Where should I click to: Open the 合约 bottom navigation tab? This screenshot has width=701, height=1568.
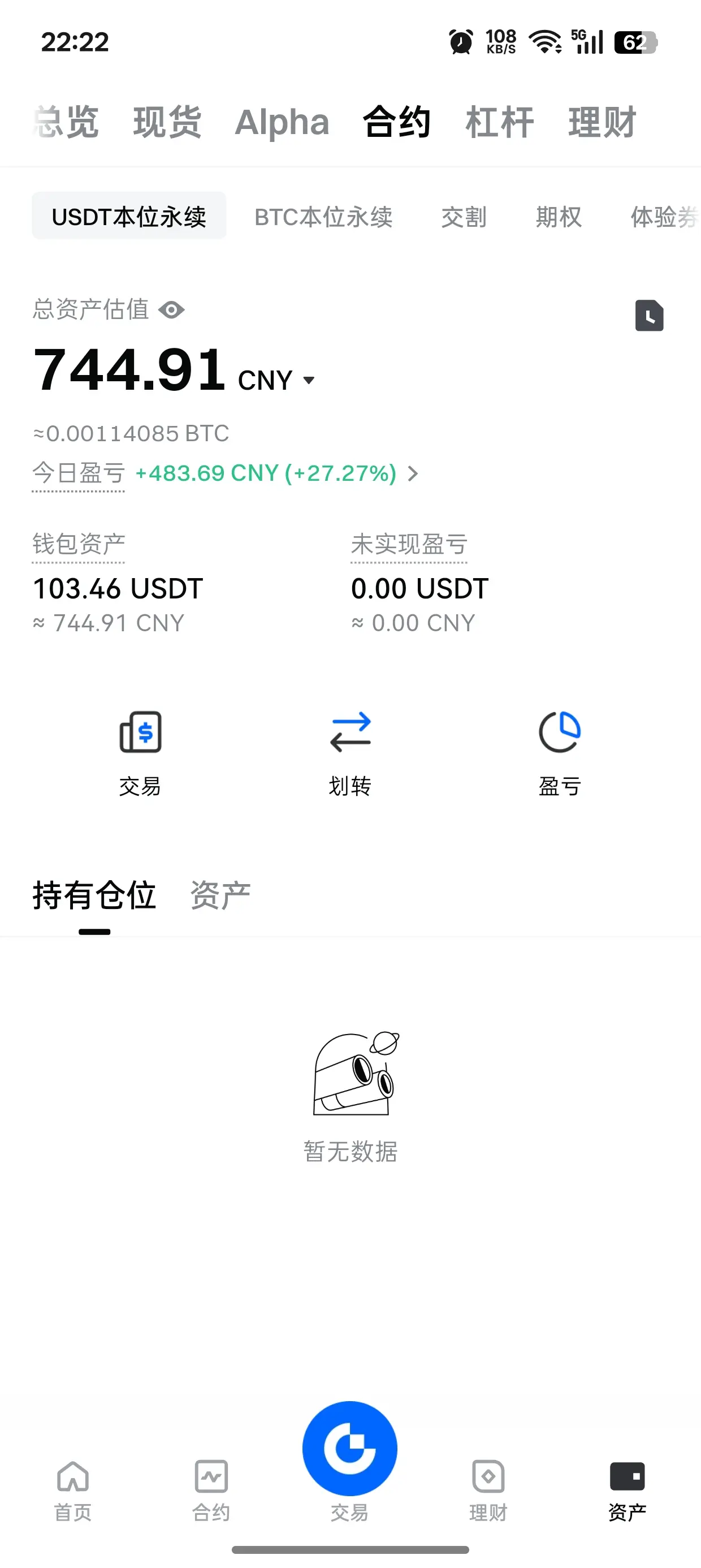[x=211, y=1489]
